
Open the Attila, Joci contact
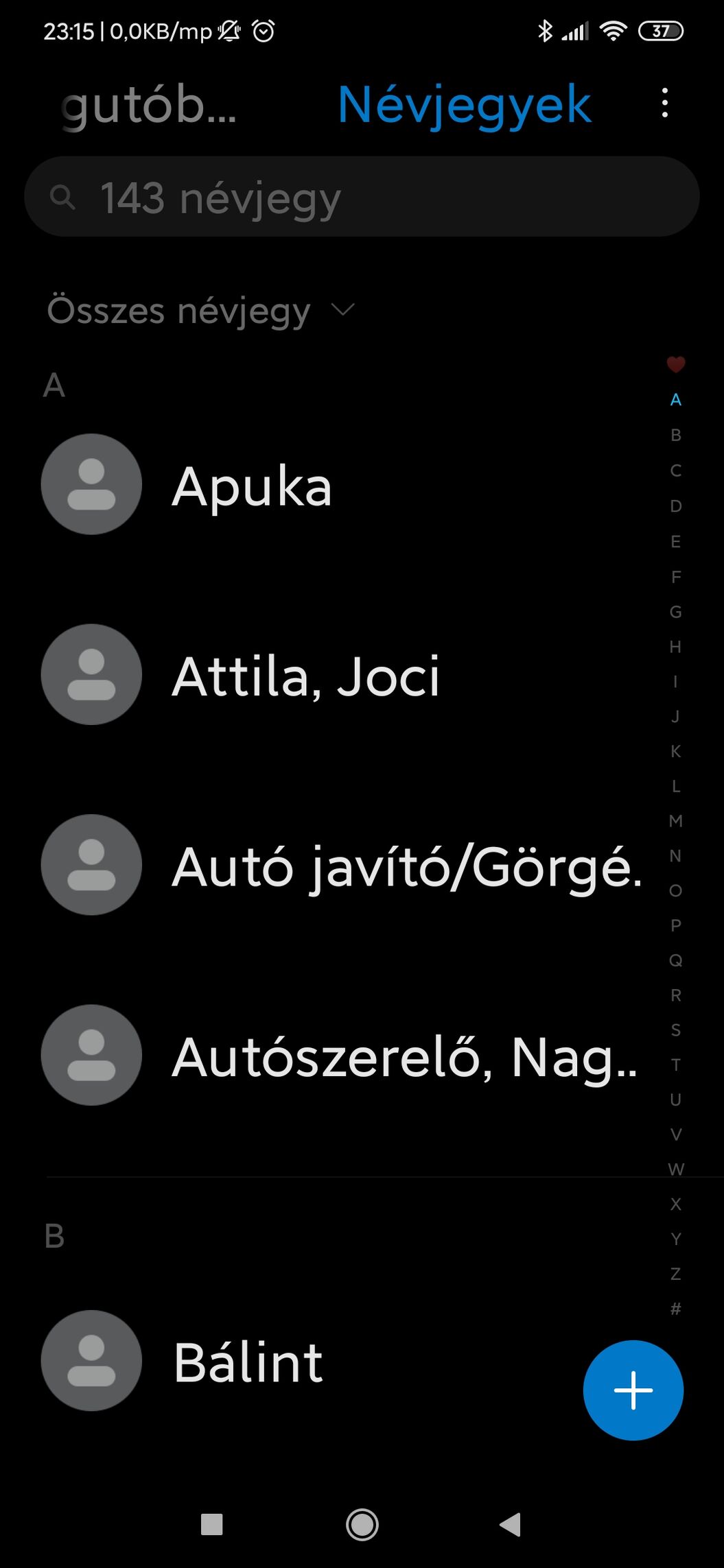(305, 676)
